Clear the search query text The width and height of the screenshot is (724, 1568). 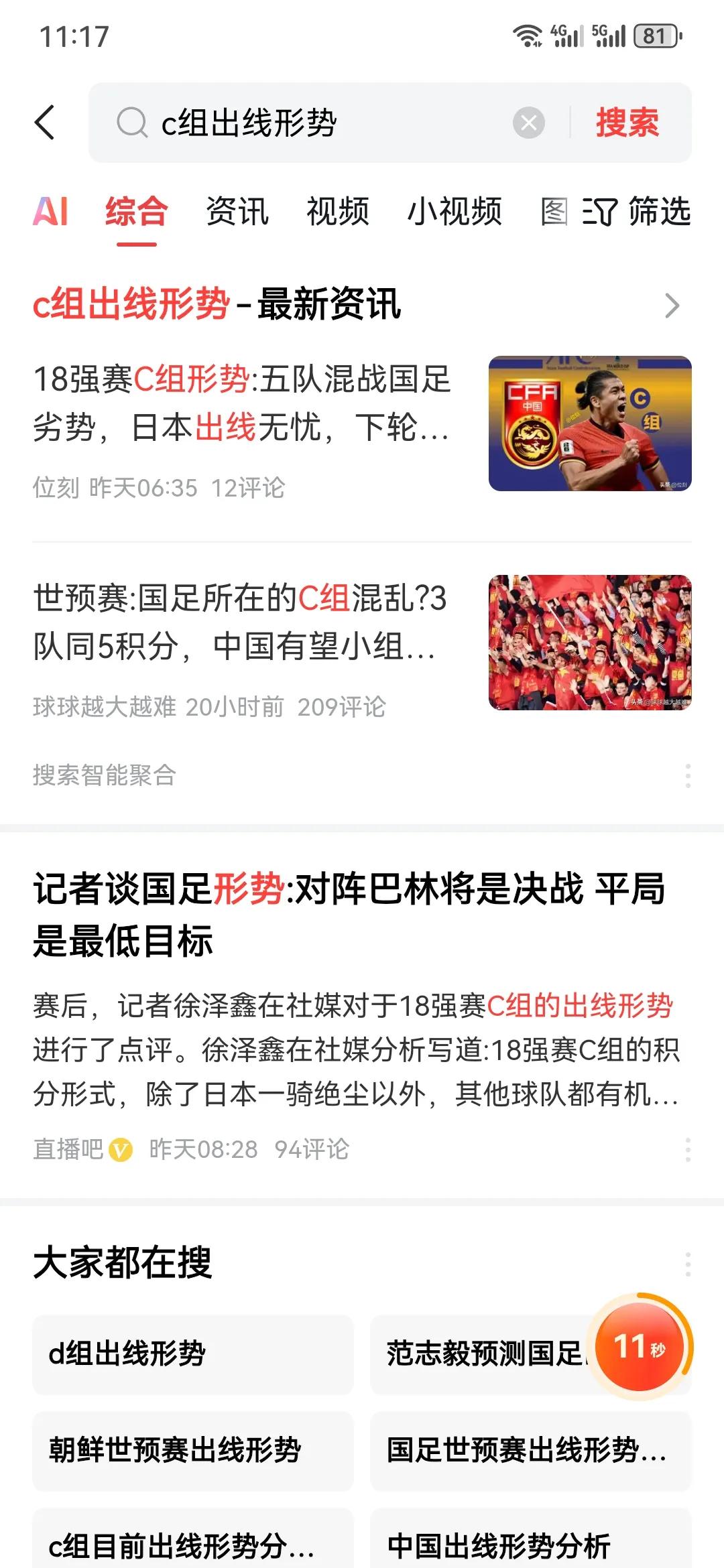[528, 123]
